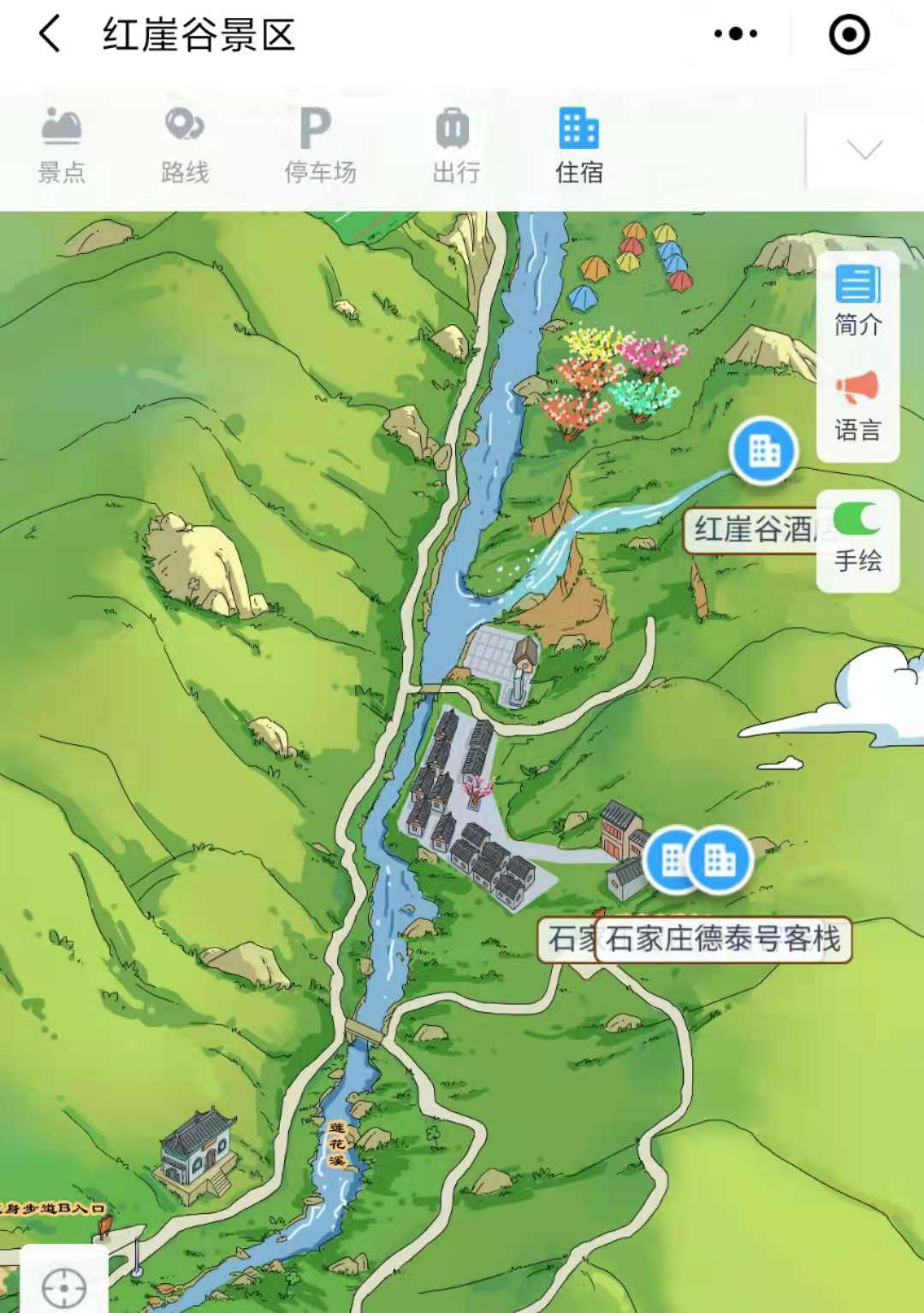Open 石家庄德泰号客栈 via its name label
Viewport: 924px width, 1313px height.
tap(726, 938)
